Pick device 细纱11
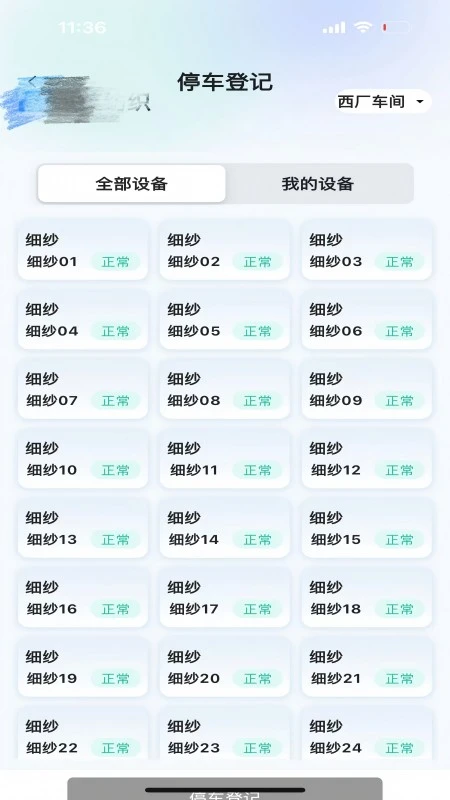 coord(224,458)
